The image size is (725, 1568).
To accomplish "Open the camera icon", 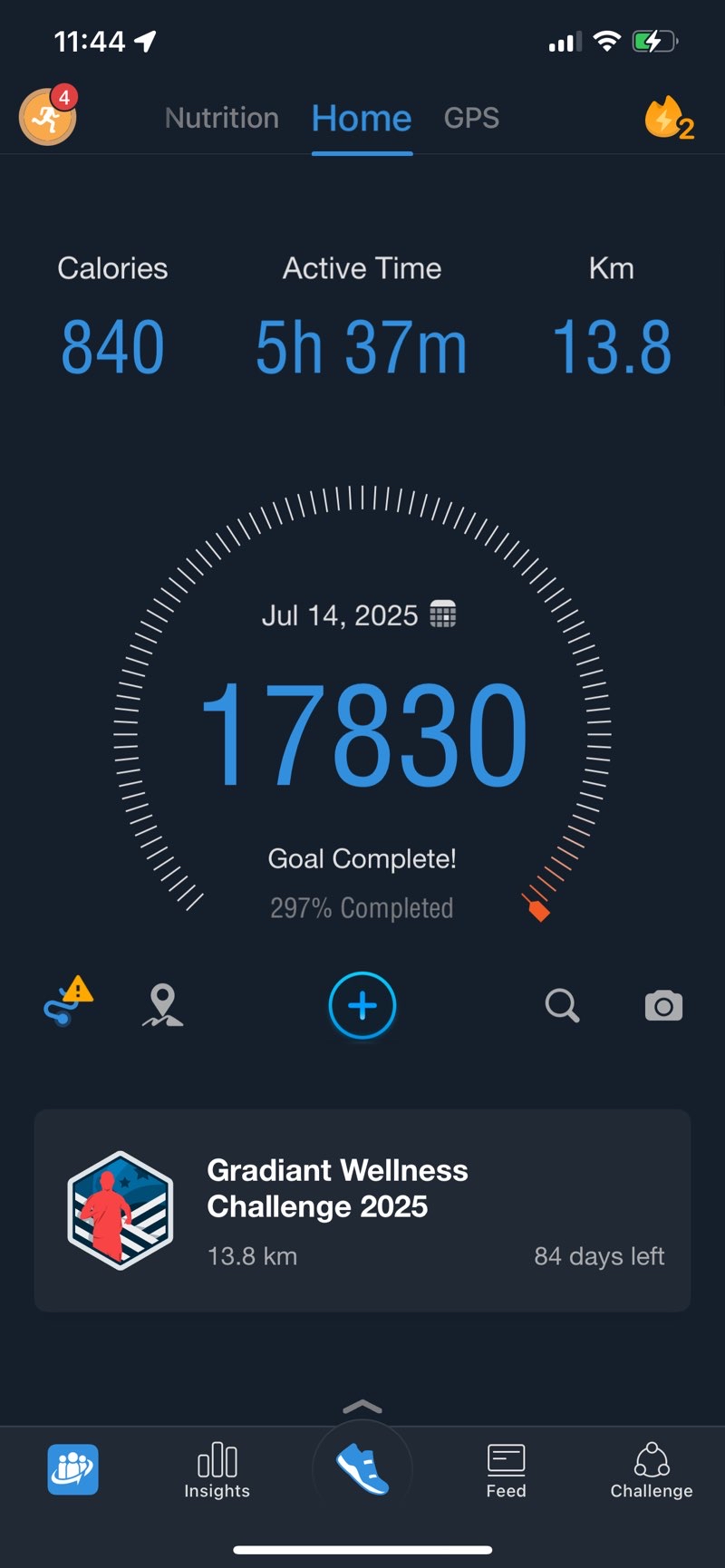I will click(x=663, y=1006).
